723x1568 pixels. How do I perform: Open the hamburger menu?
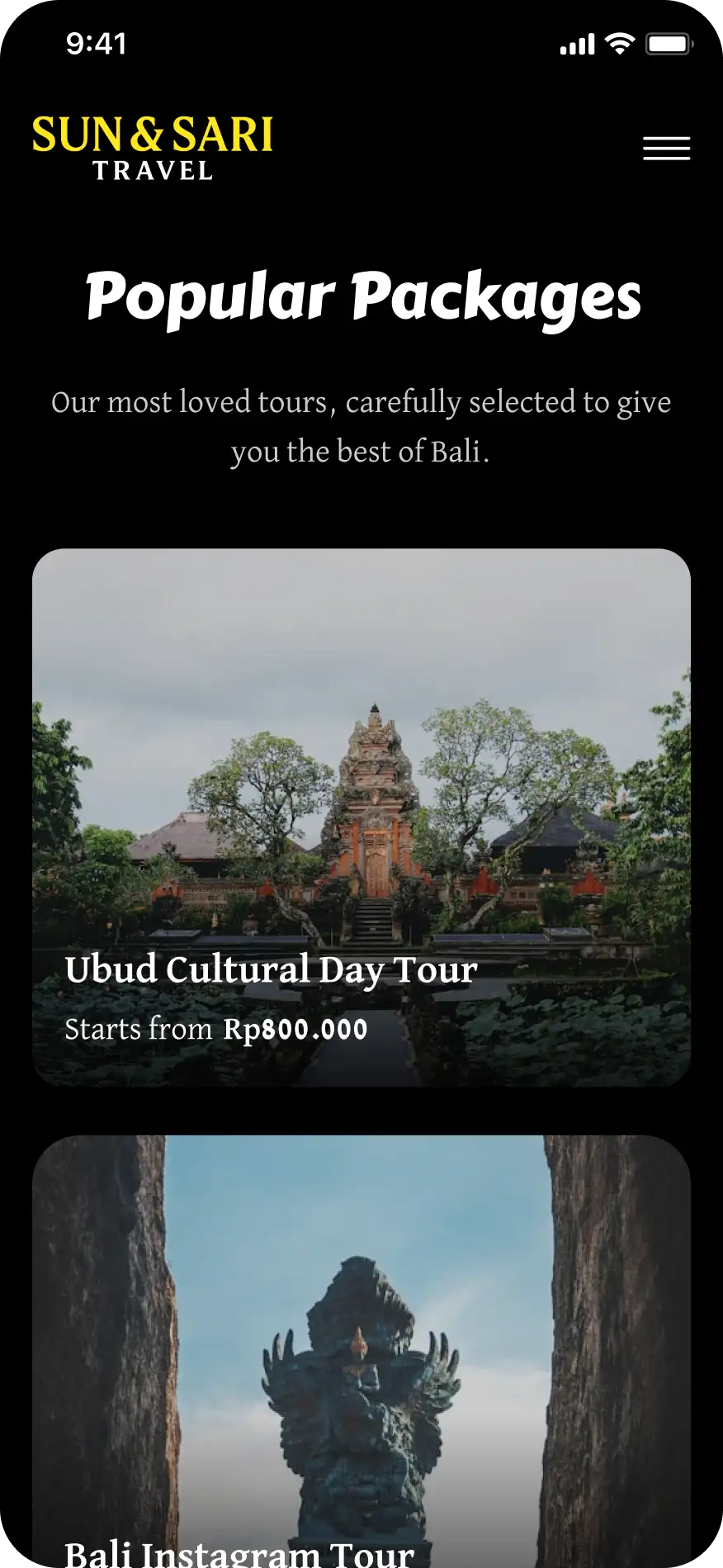(x=666, y=149)
